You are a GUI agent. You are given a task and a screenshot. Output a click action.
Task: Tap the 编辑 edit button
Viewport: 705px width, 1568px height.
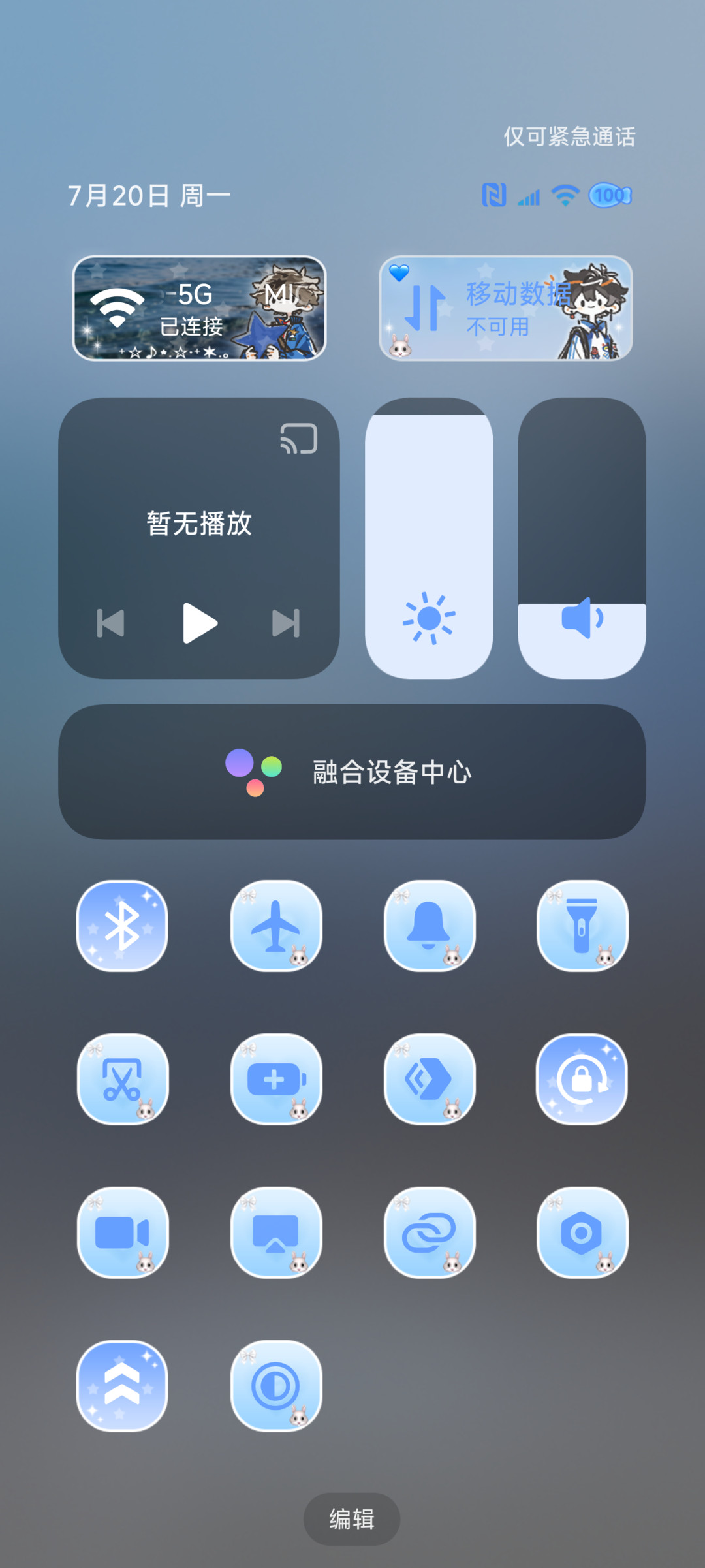click(x=352, y=1519)
